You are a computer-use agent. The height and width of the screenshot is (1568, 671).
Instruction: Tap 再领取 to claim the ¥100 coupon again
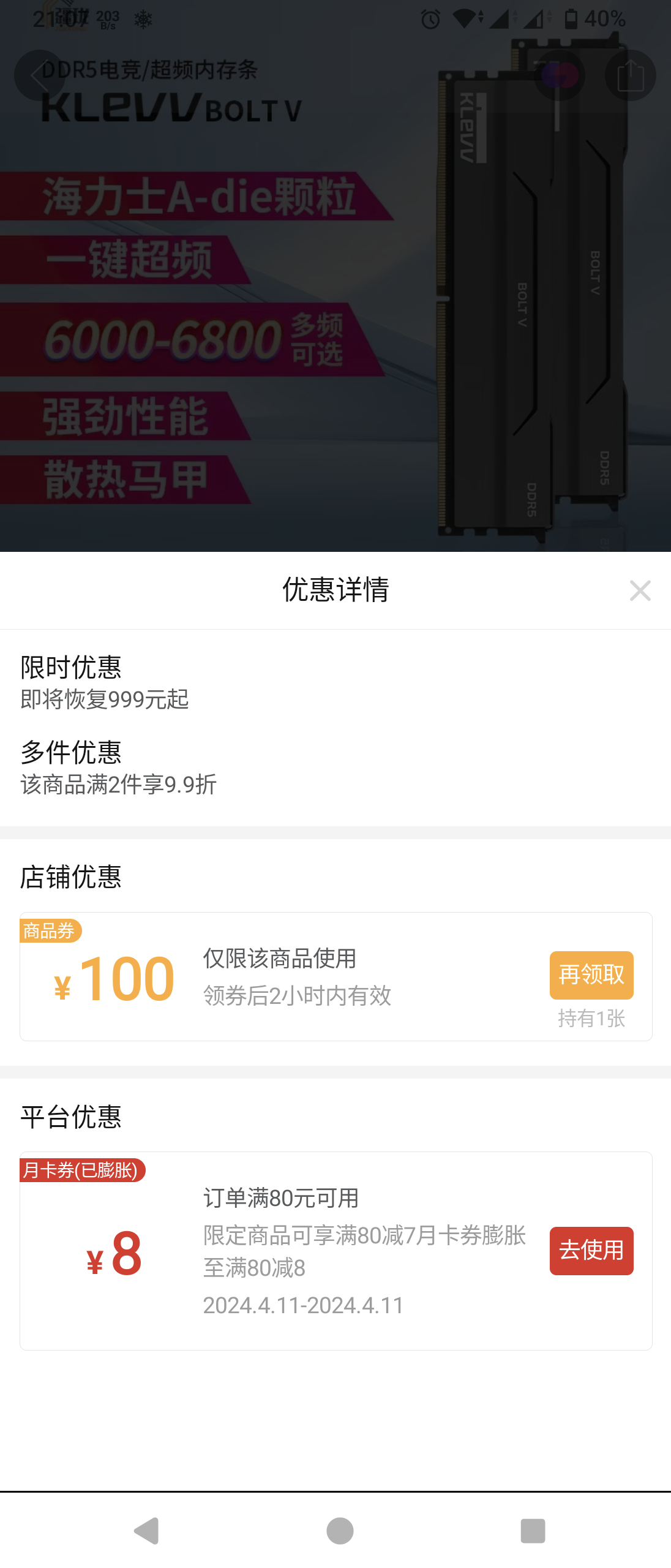point(590,975)
